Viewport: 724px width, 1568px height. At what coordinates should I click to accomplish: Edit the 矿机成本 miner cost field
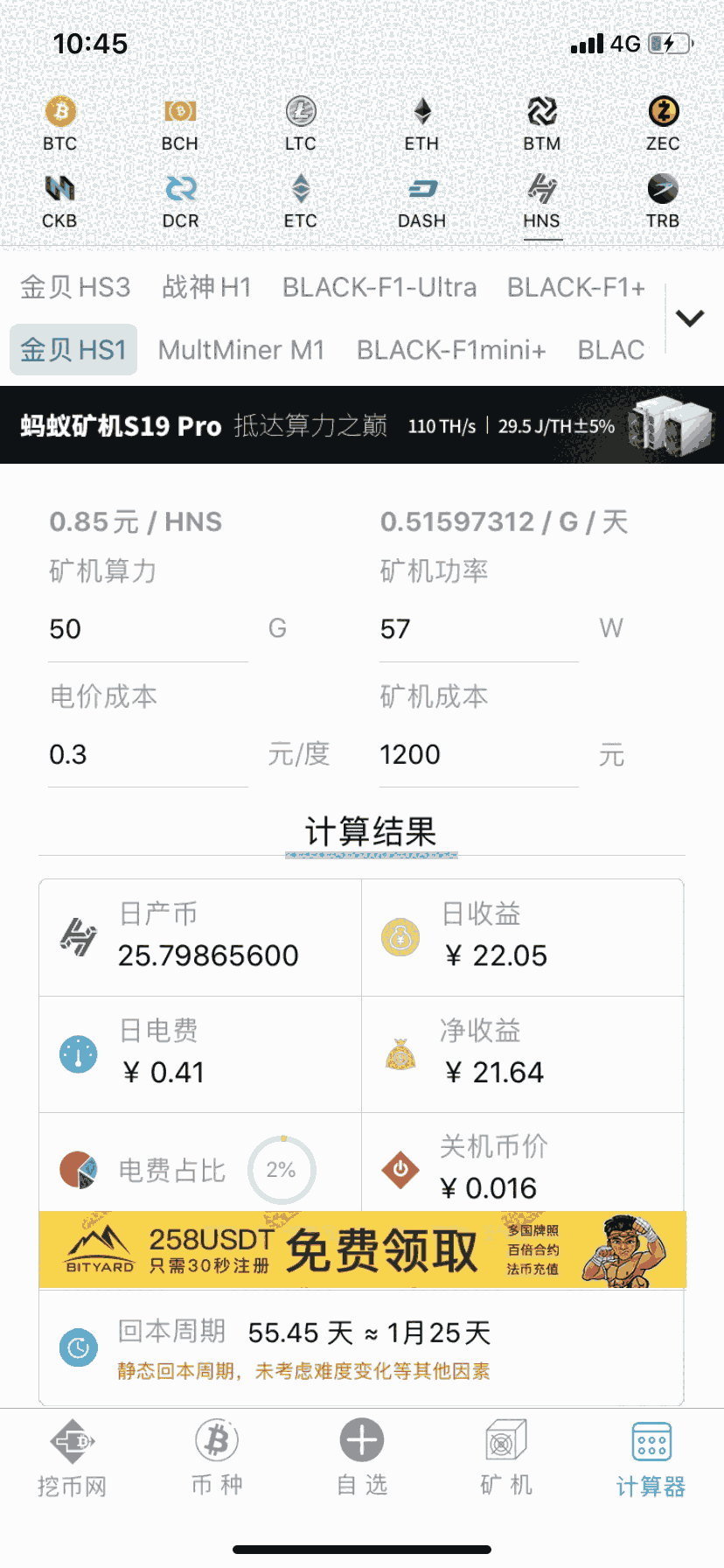[x=477, y=754]
